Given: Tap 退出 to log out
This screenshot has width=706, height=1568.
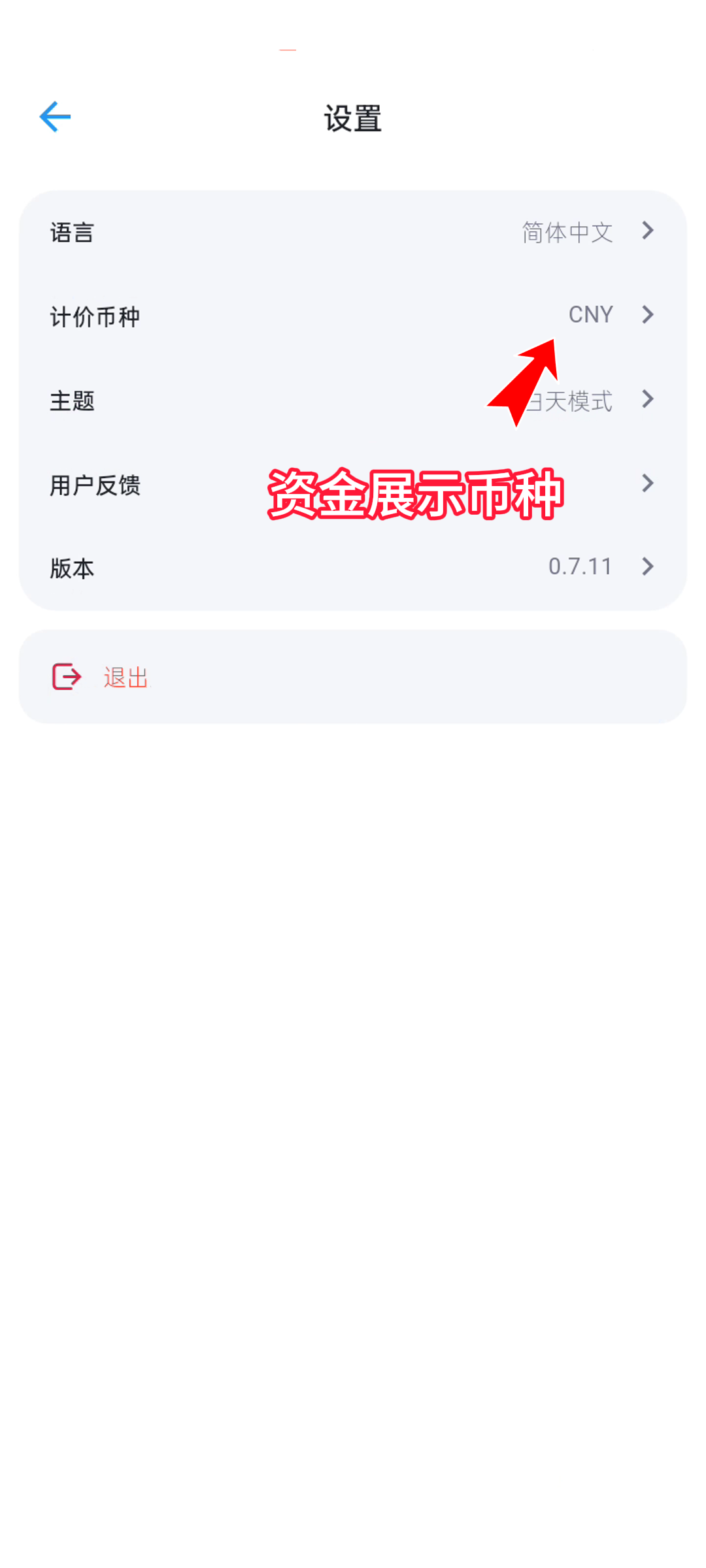Looking at the screenshot, I should coord(124,678).
